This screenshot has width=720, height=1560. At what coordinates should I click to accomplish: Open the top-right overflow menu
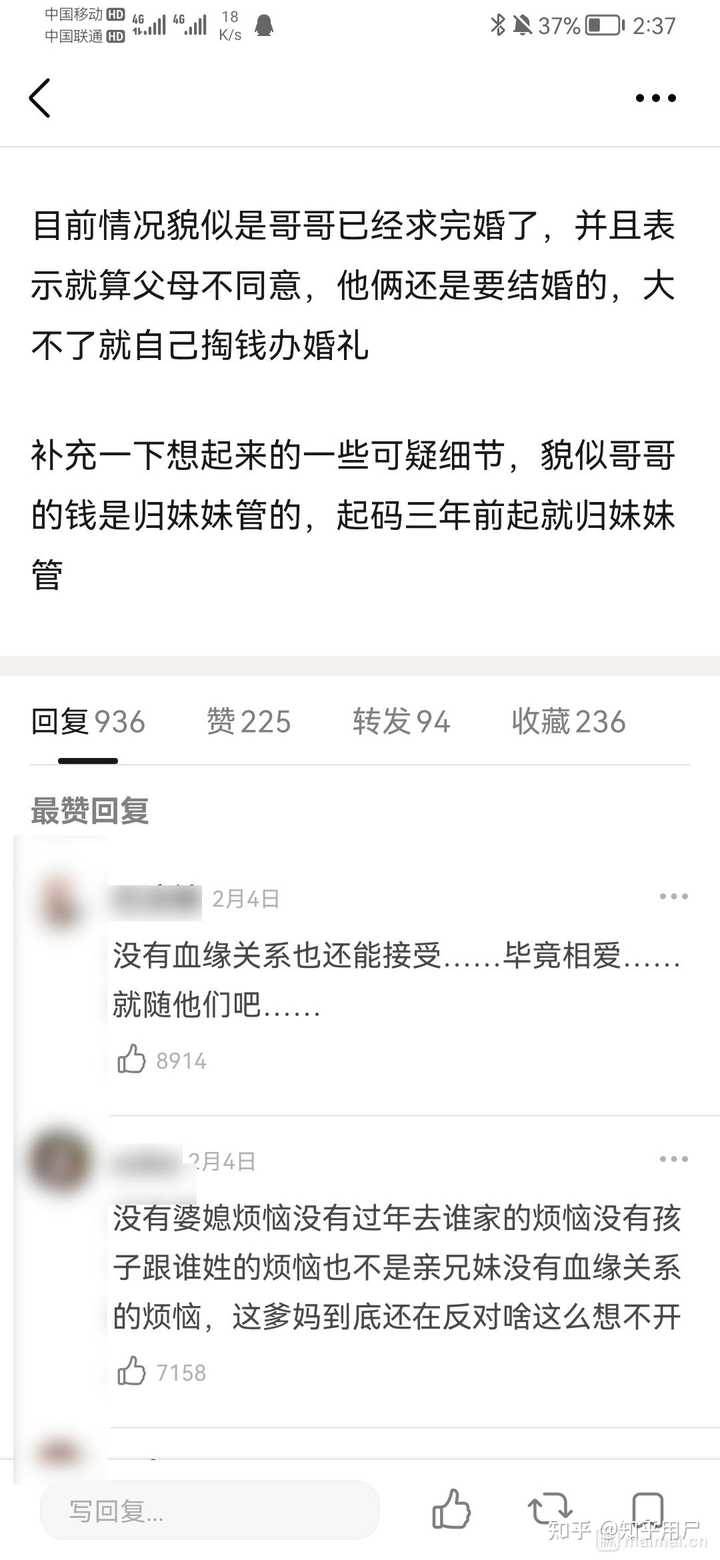(656, 98)
